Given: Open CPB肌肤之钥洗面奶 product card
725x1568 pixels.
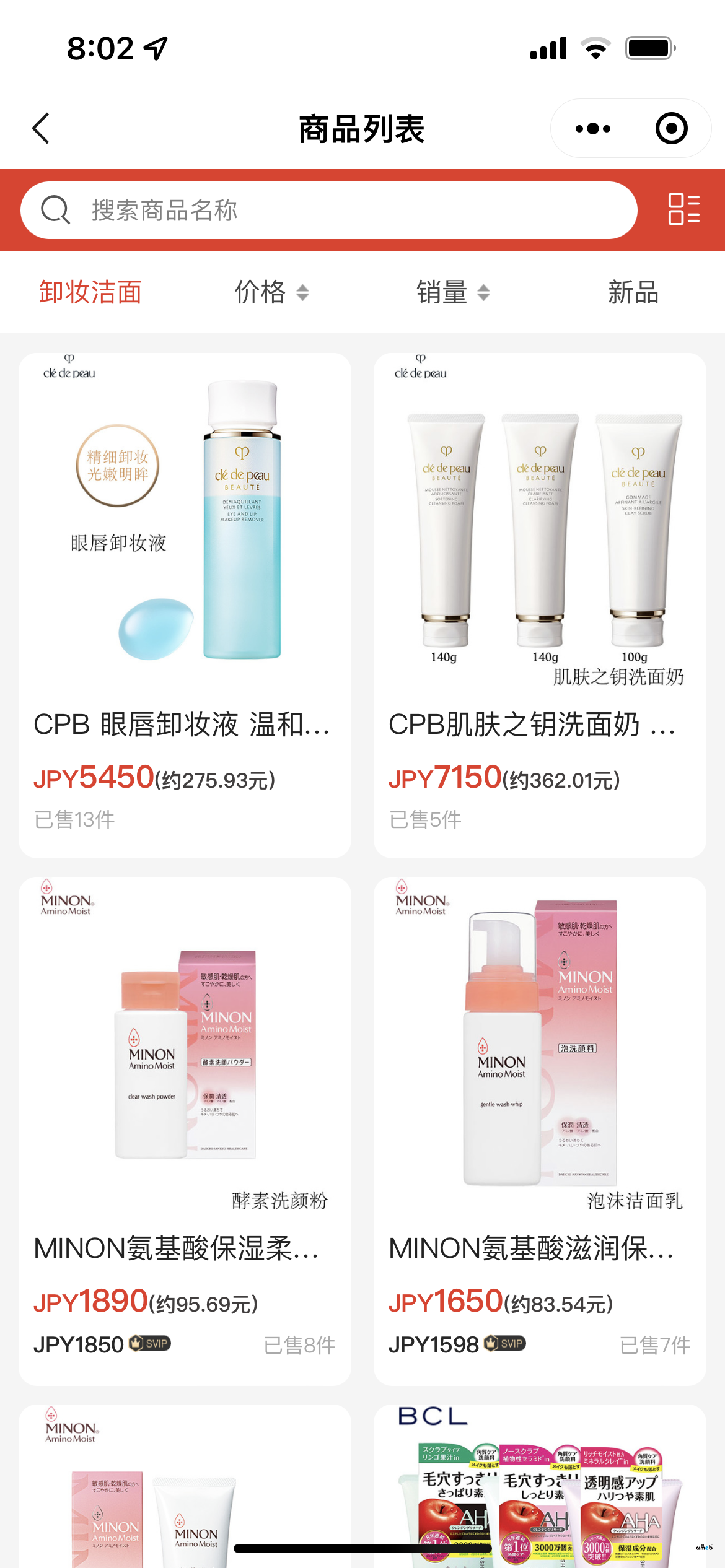Looking at the screenshot, I should click(539, 604).
